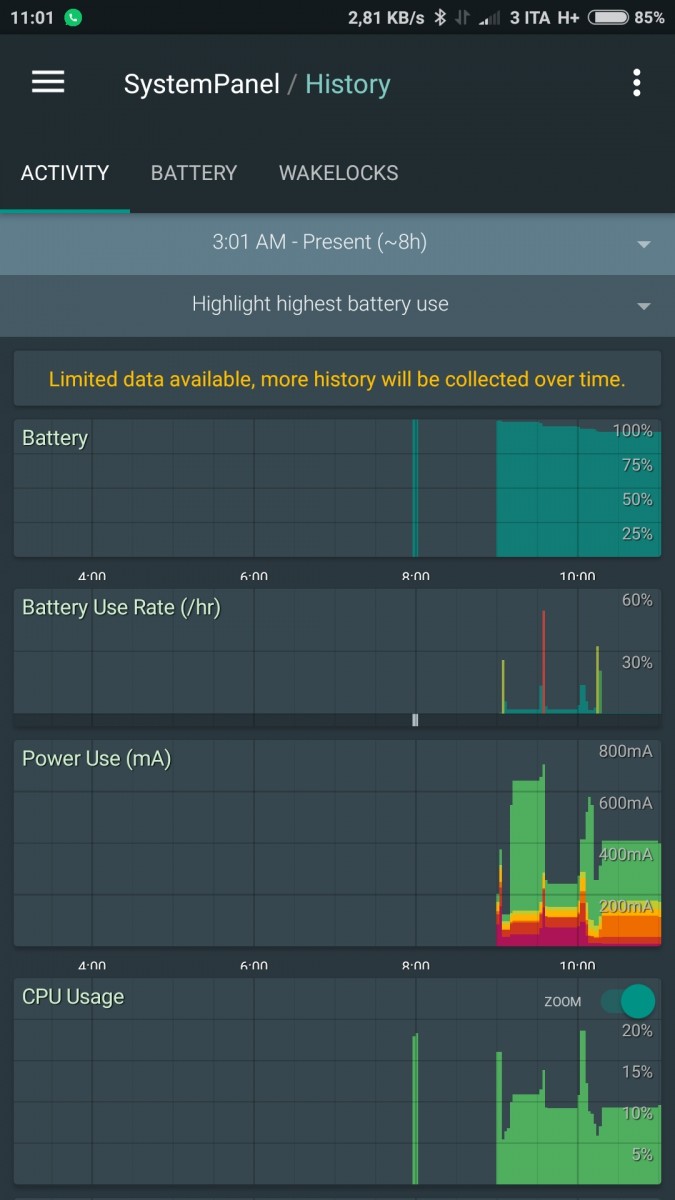Select the Activity tab
The image size is (675, 1200).
(x=65, y=173)
